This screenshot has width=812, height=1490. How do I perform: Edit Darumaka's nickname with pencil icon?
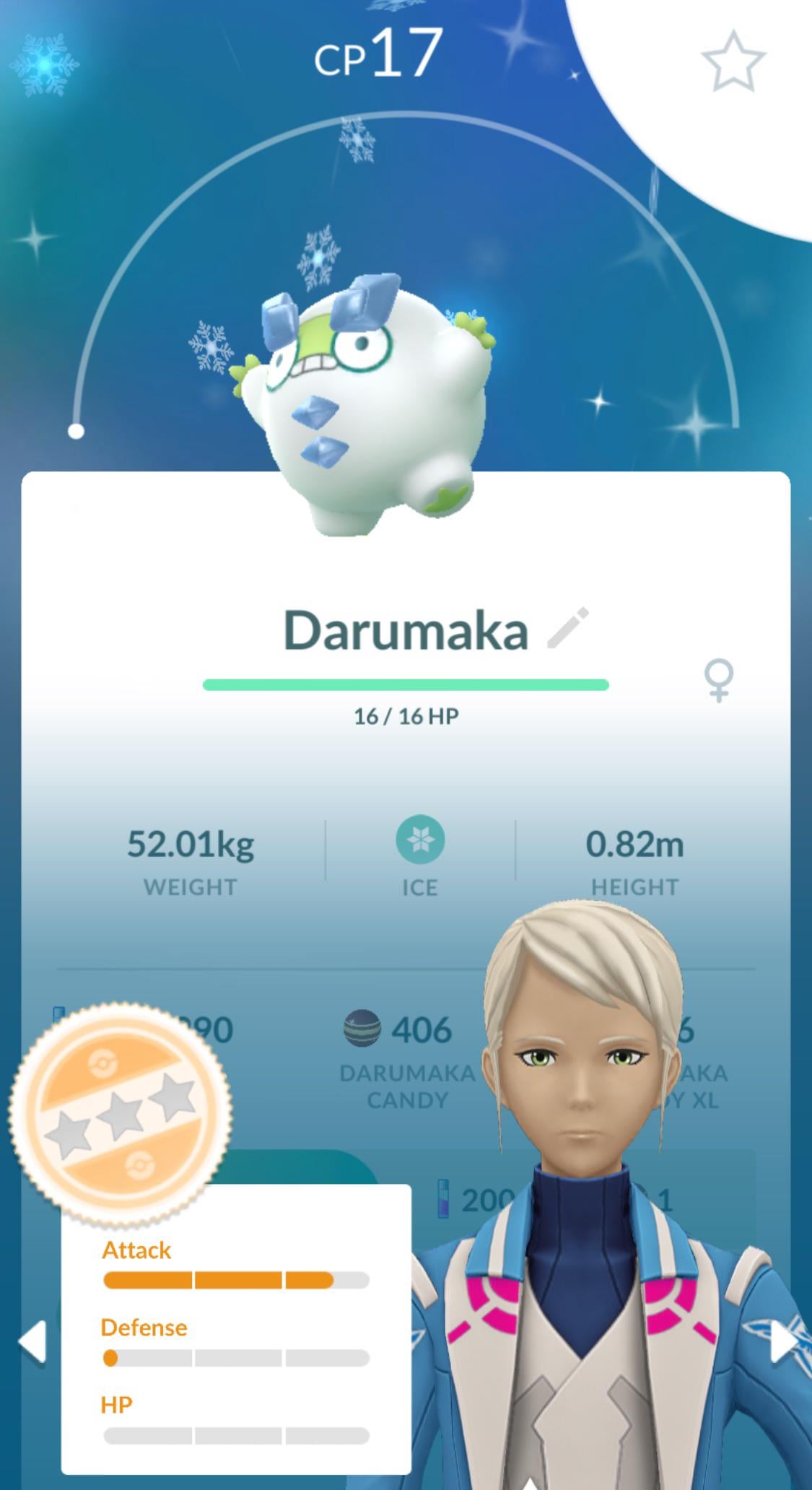568,628
